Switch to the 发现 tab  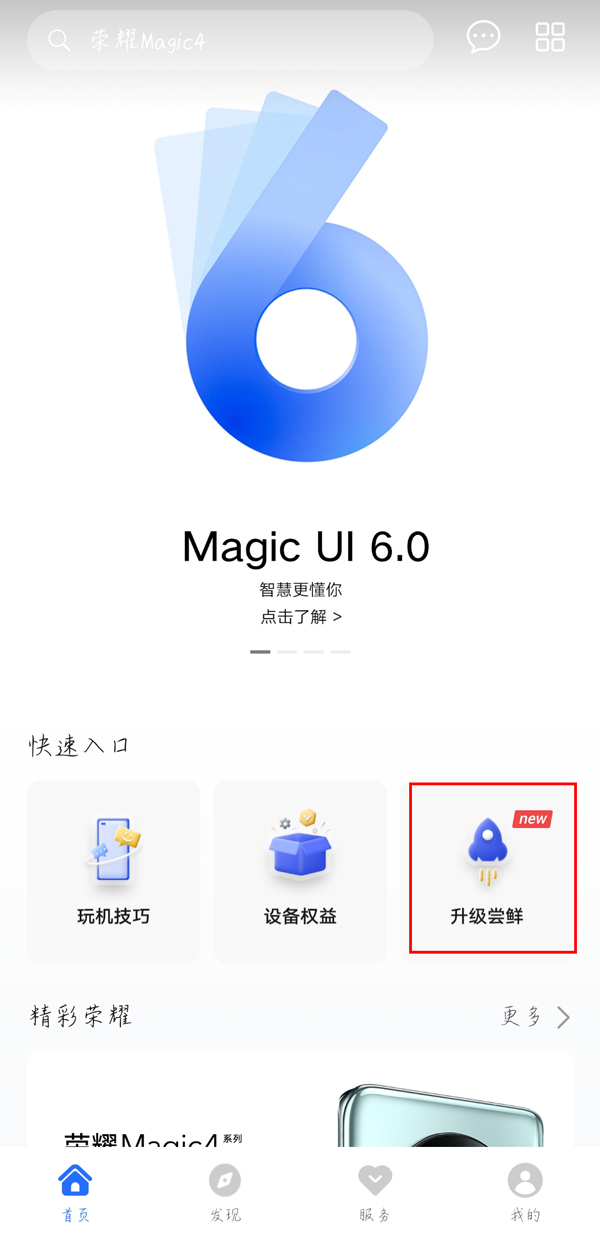click(x=225, y=1193)
